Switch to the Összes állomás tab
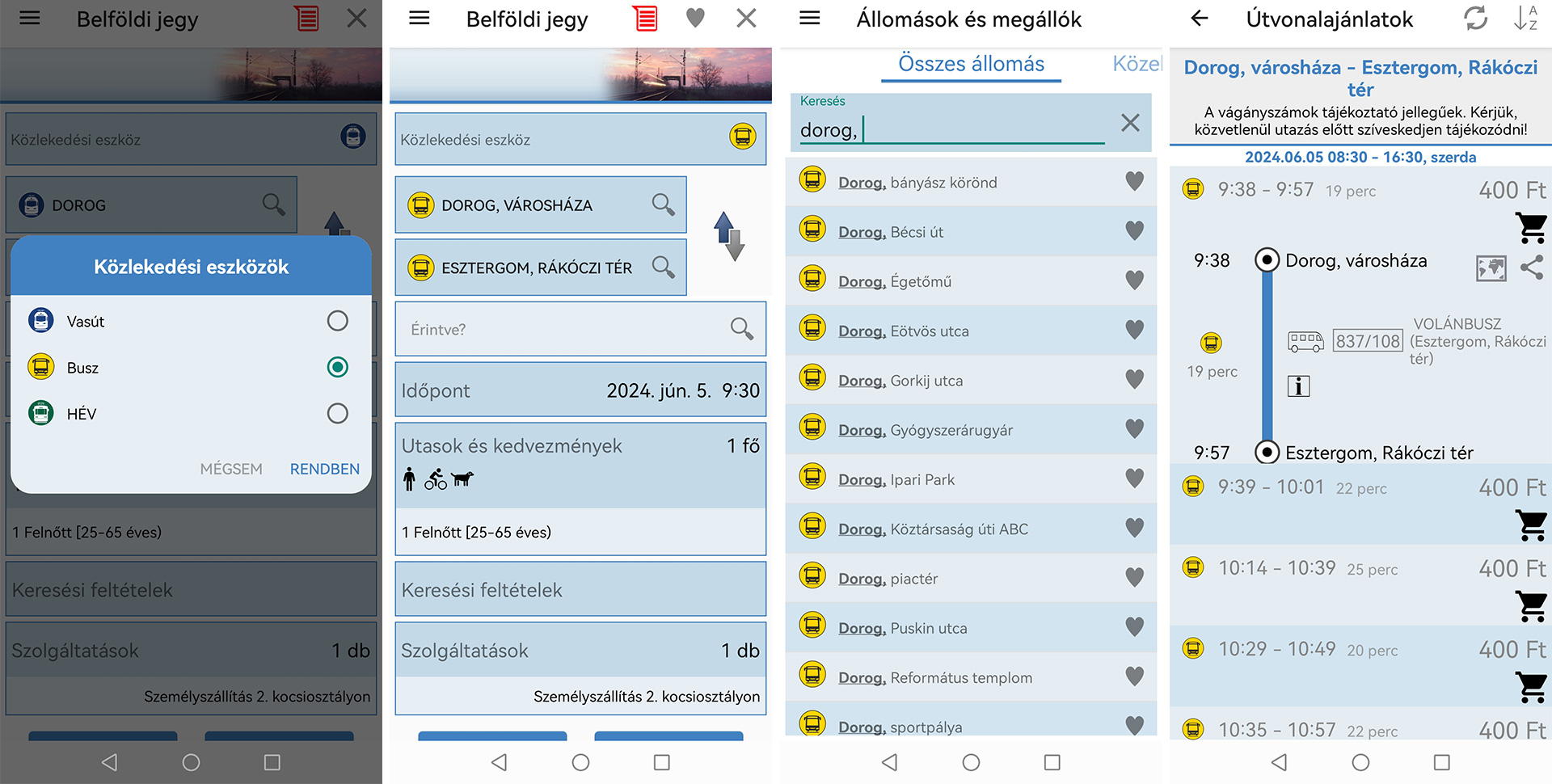The width and height of the screenshot is (1552, 784). point(971,64)
